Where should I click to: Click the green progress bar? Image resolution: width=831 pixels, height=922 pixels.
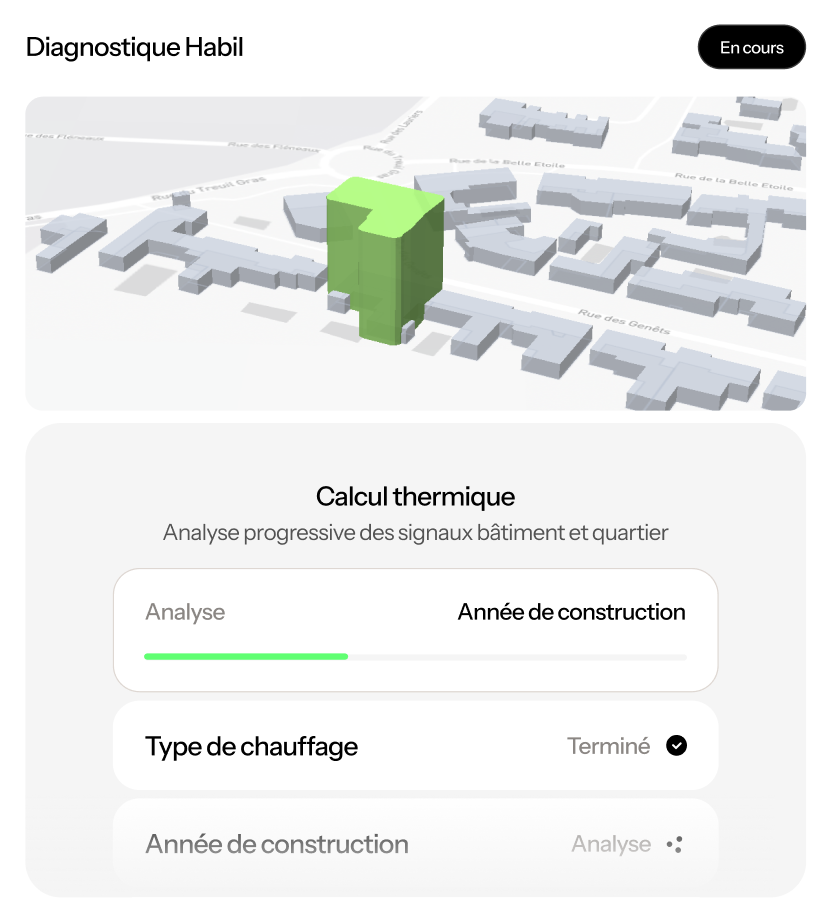coord(245,657)
